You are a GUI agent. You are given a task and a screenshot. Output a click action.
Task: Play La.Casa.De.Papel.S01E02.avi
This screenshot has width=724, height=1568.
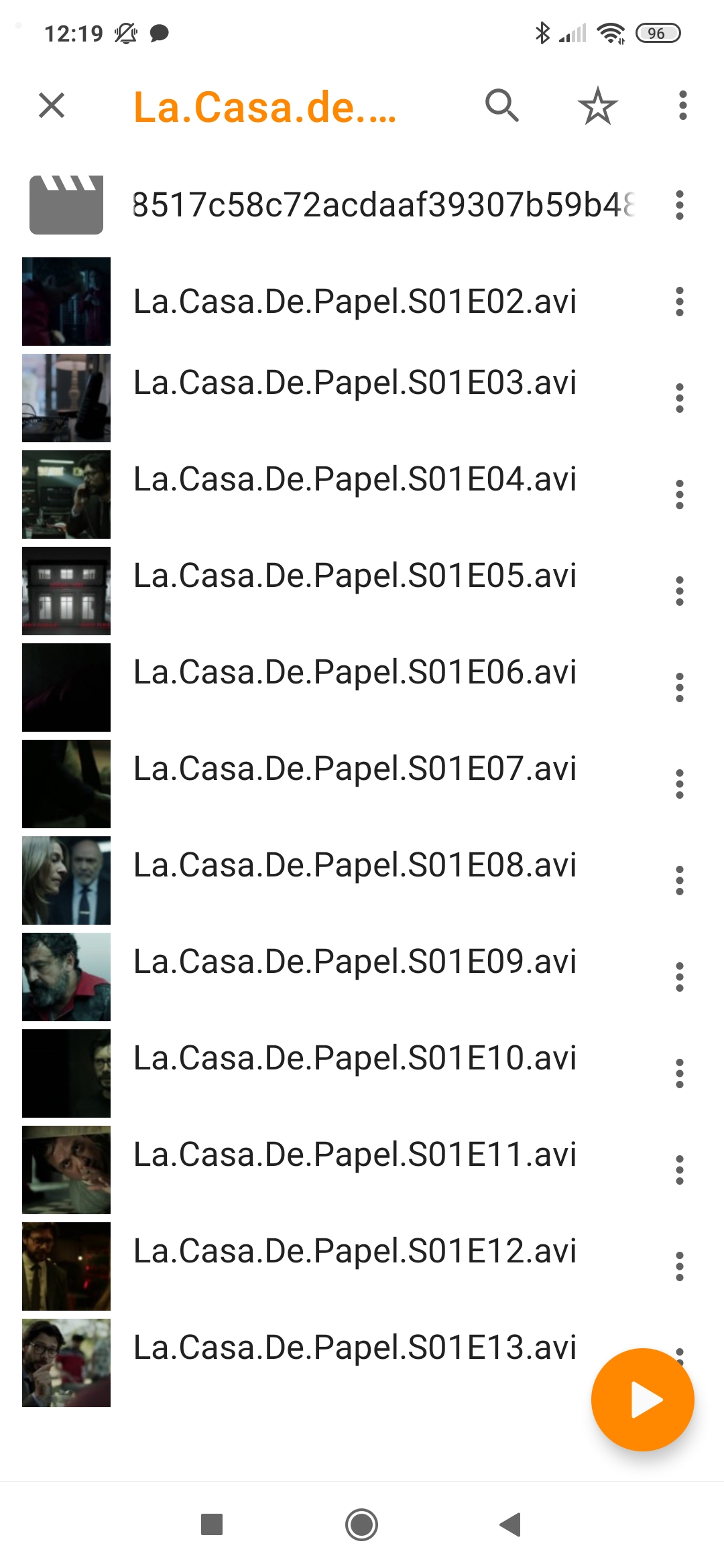(x=354, y=302)
